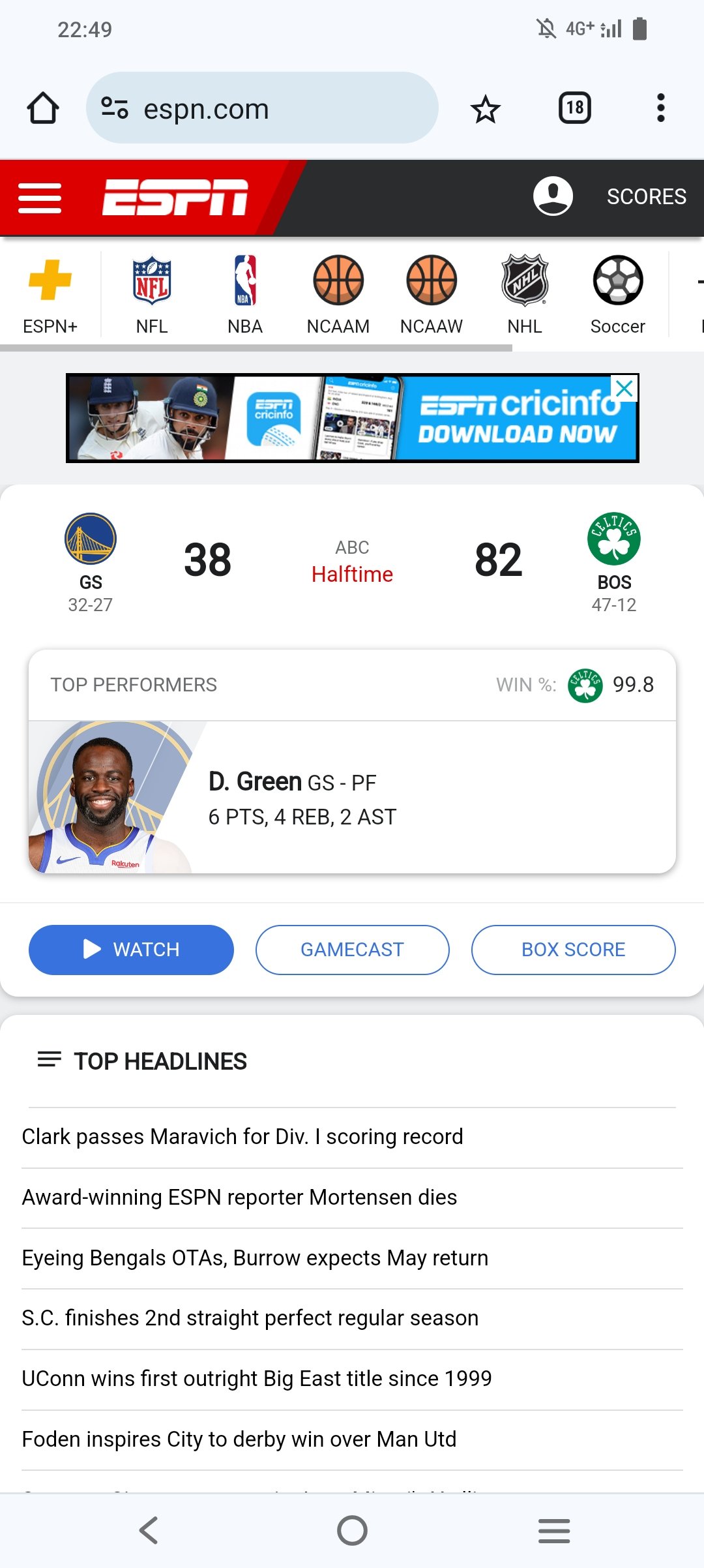Read headline about Clark passing Maravich
The height and width of the screenshot is (1568, 704).
242,1137
